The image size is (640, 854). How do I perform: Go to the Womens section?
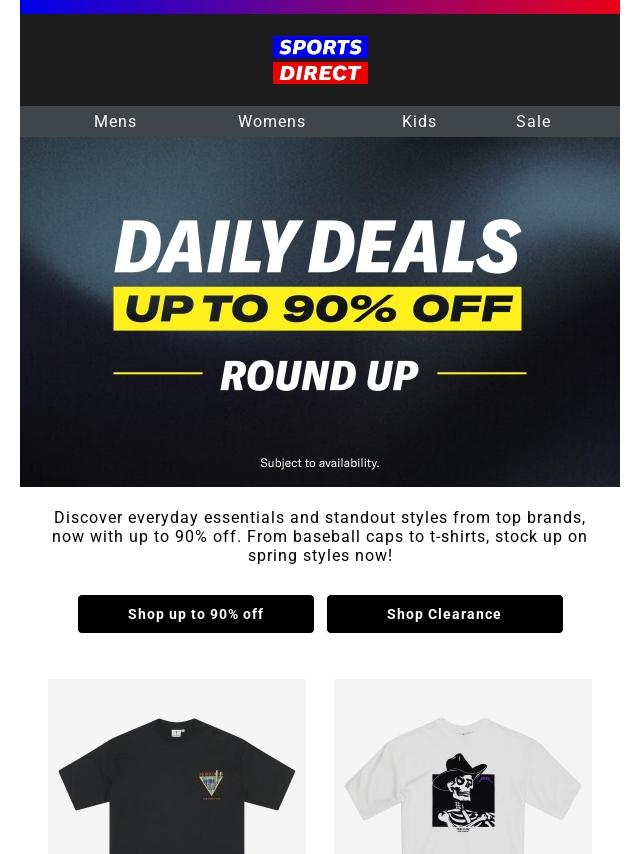click(271, 122)
